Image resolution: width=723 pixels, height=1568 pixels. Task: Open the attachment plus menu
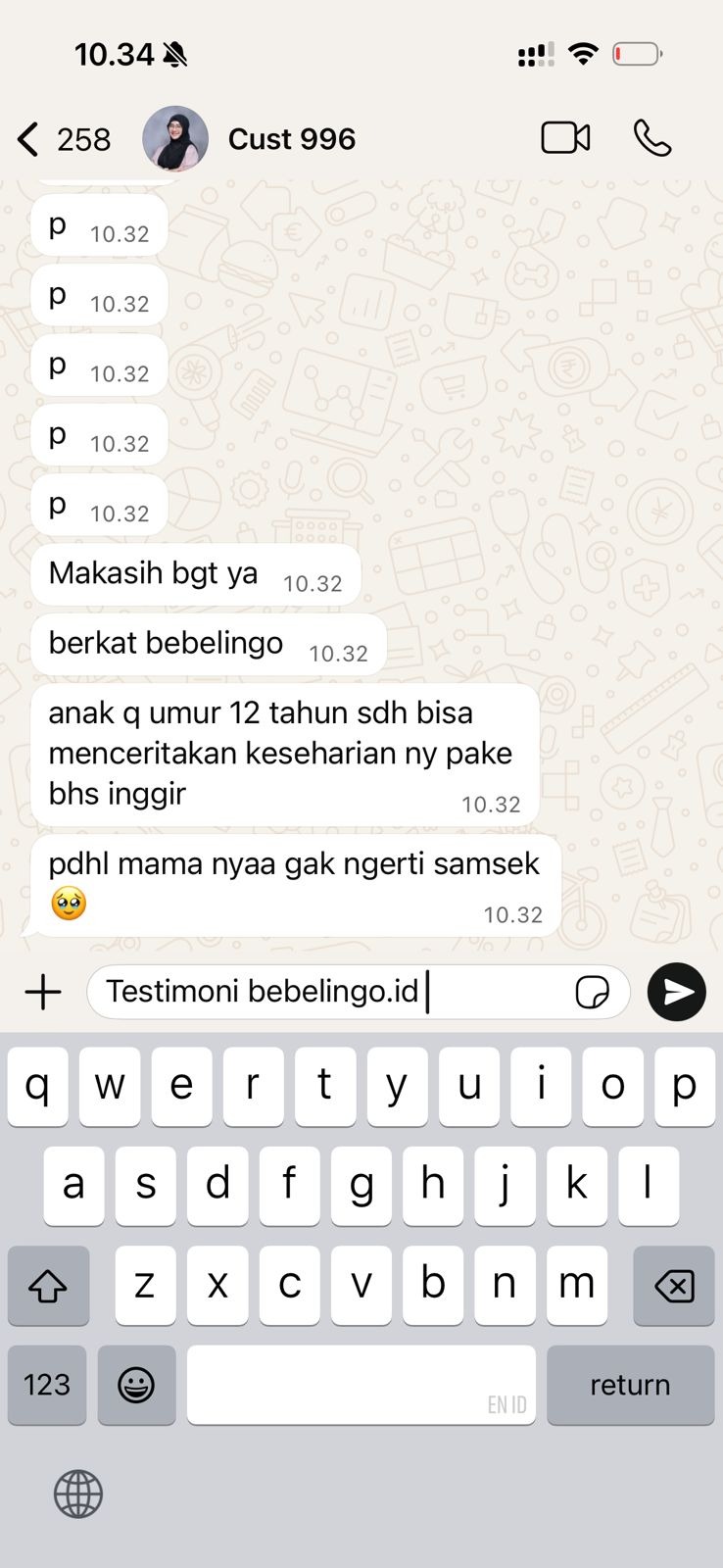point(42,992)
